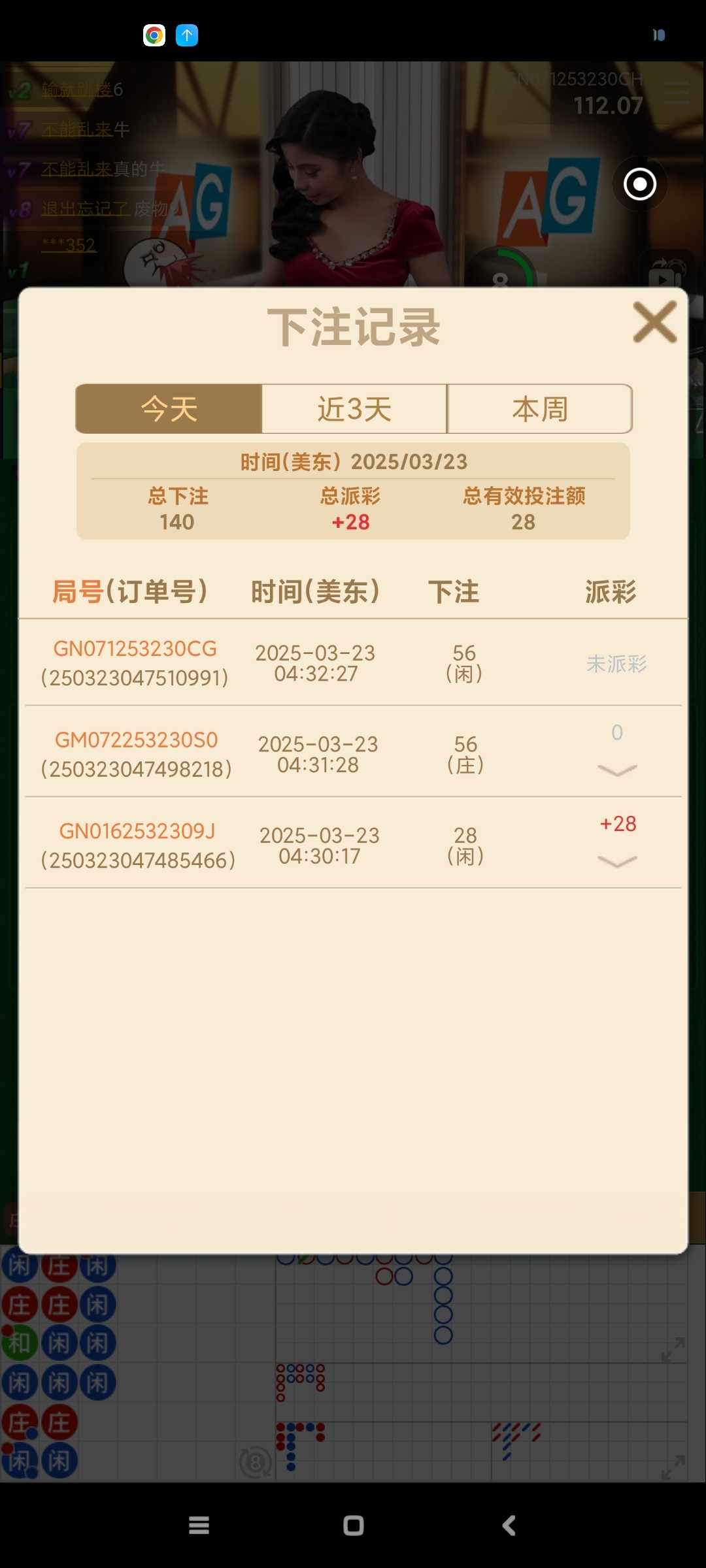Close the 下注记录 dialog
The width and height of the screenshot is (706, 1568).
pyautogui.click(x=654, y=321)
